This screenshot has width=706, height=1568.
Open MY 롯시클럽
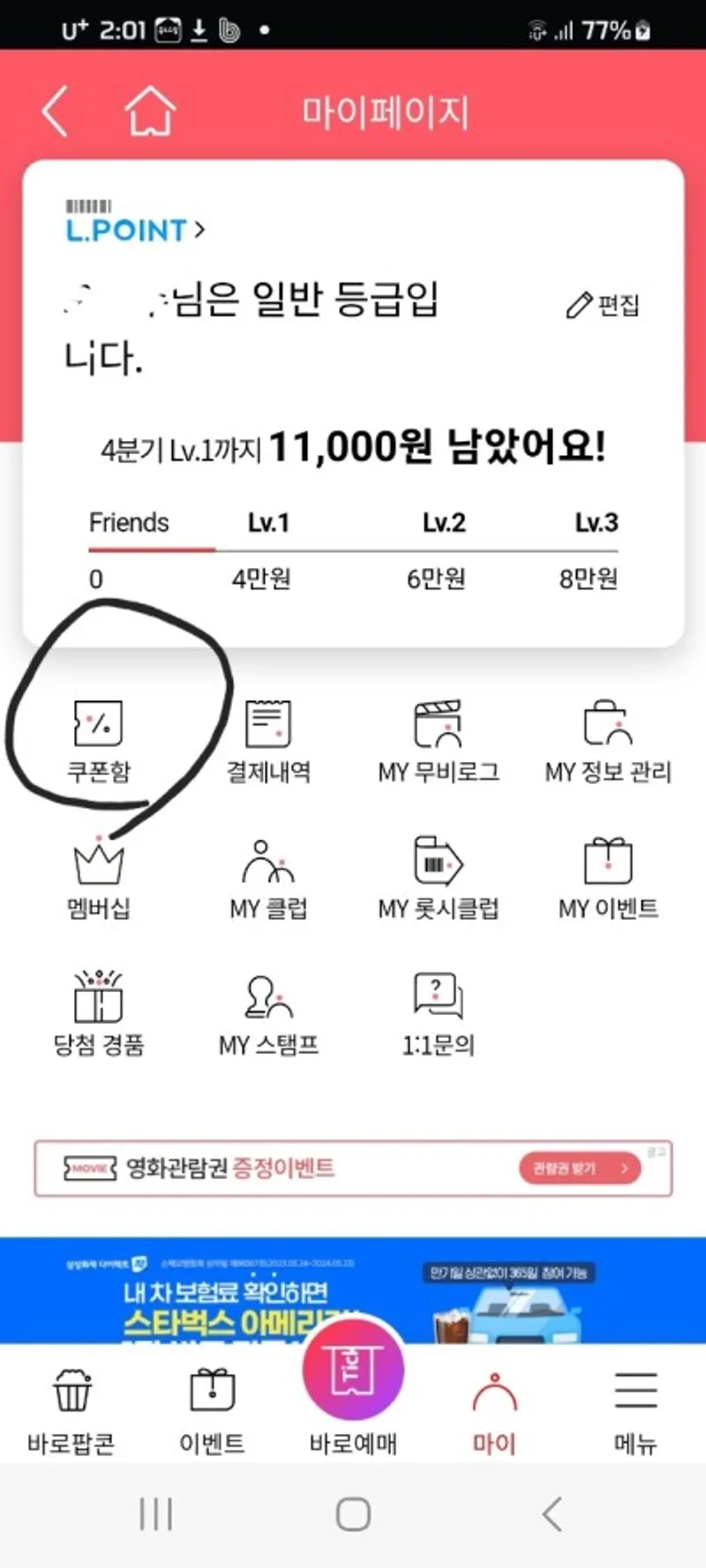(x=439, y=877)
